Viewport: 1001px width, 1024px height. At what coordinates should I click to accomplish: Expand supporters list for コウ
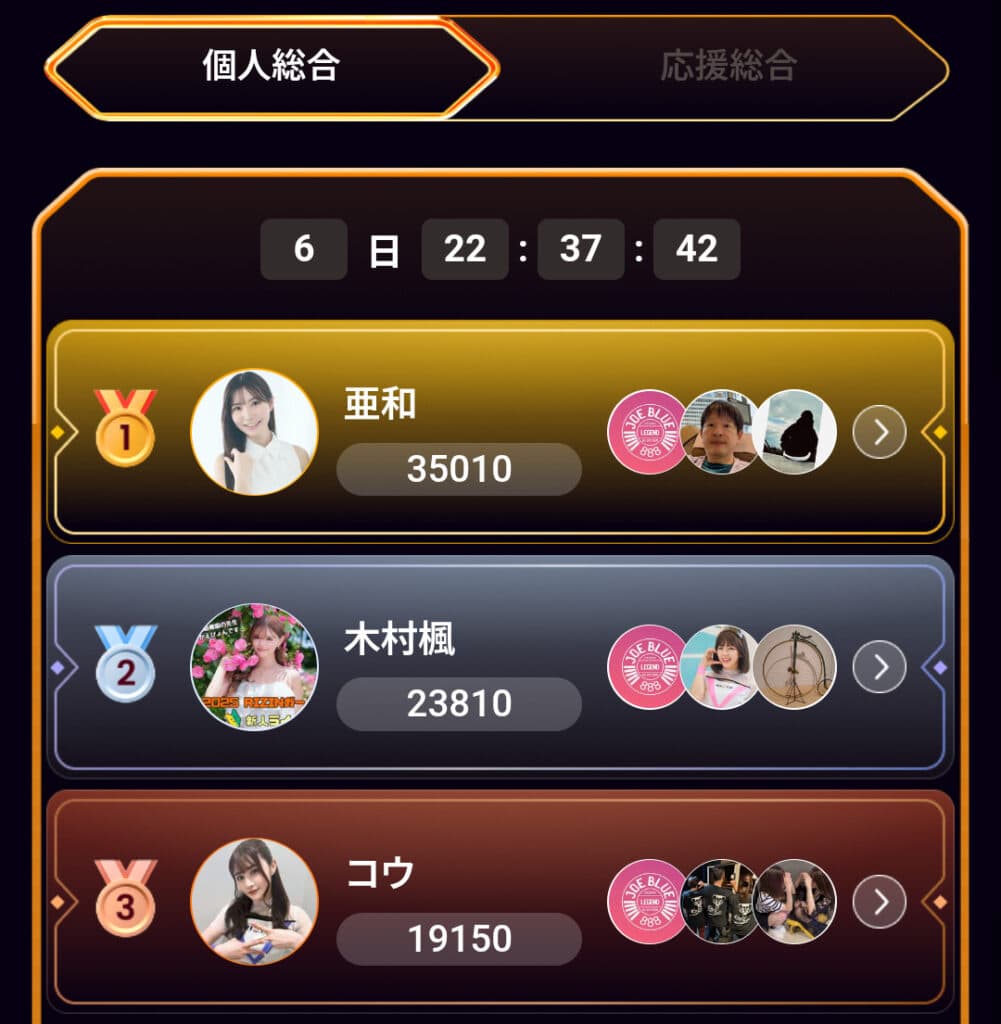coord(879,902)
